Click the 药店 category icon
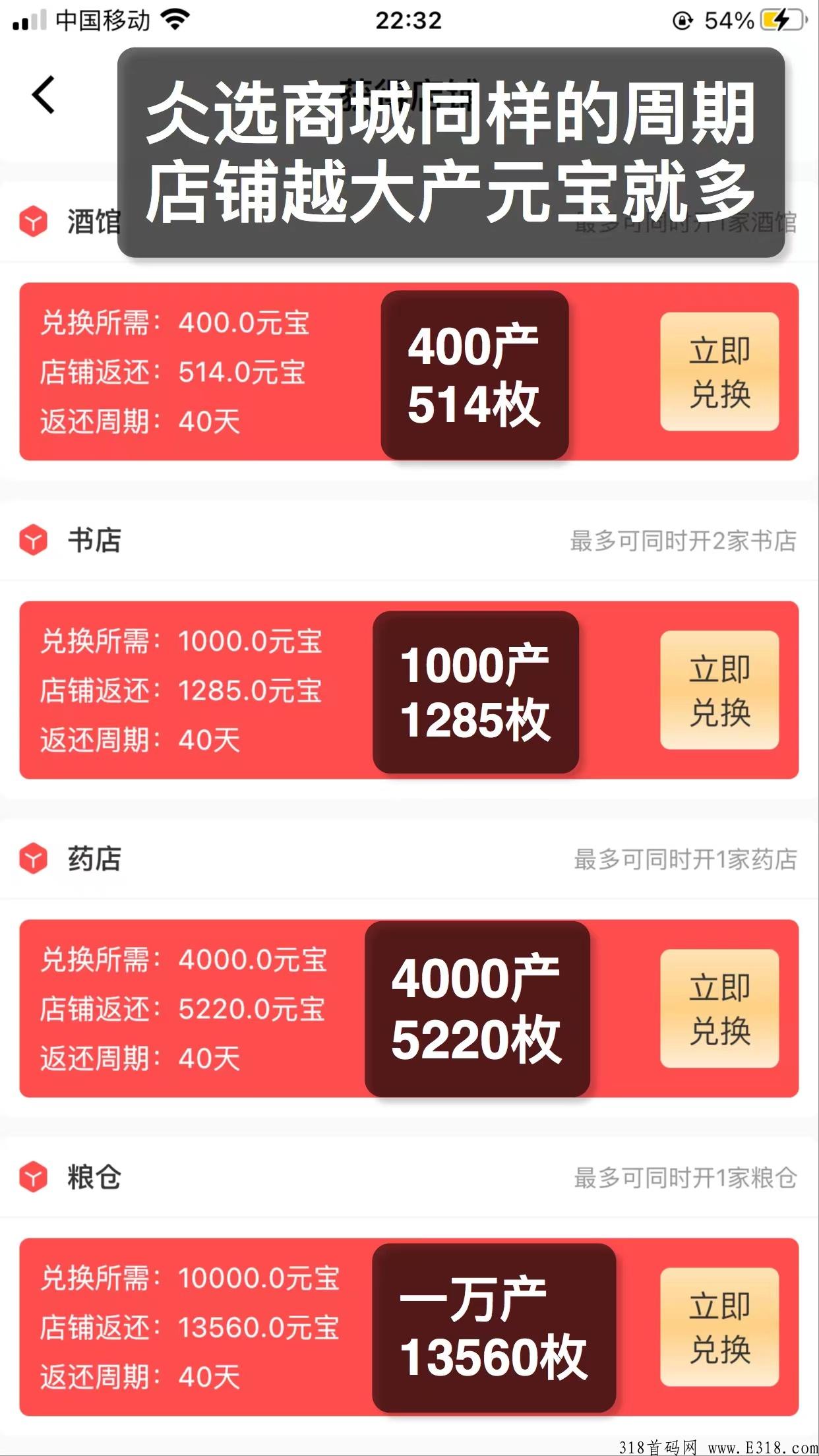This screenshot has height=1456, width=819. [x=32, y=857]
